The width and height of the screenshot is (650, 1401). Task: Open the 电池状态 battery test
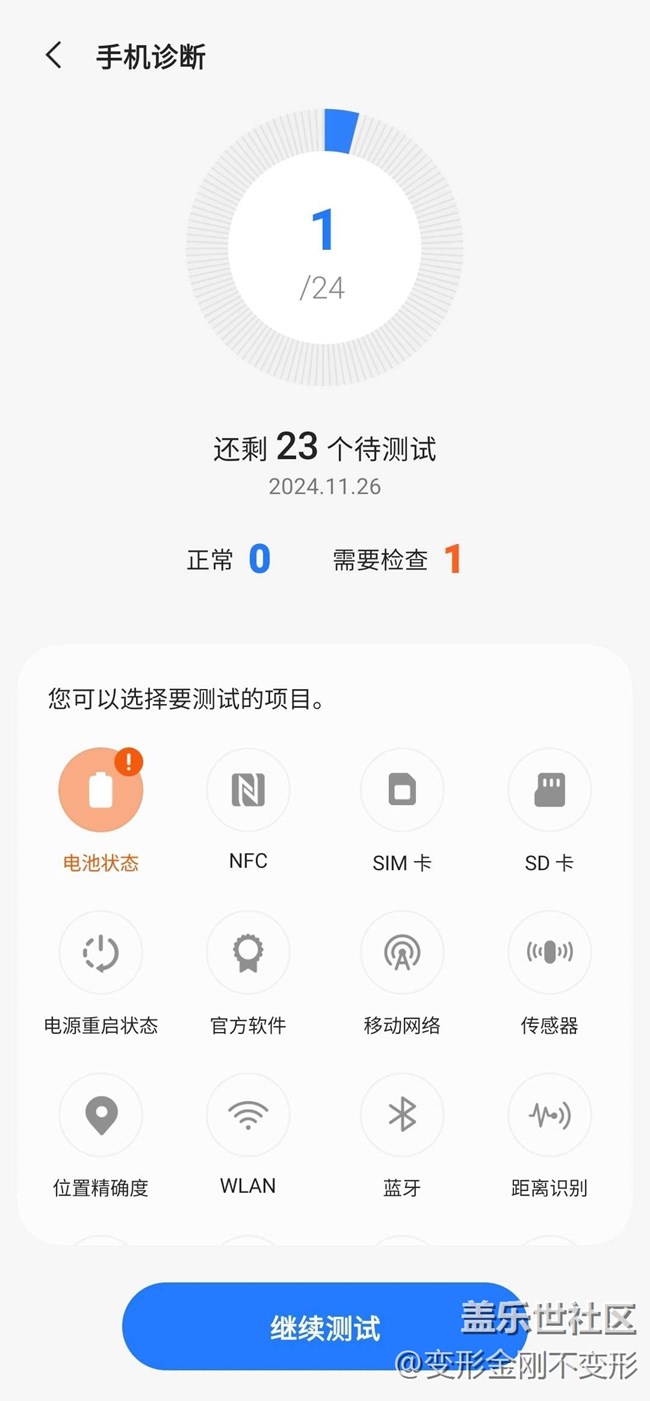point(101,790)
